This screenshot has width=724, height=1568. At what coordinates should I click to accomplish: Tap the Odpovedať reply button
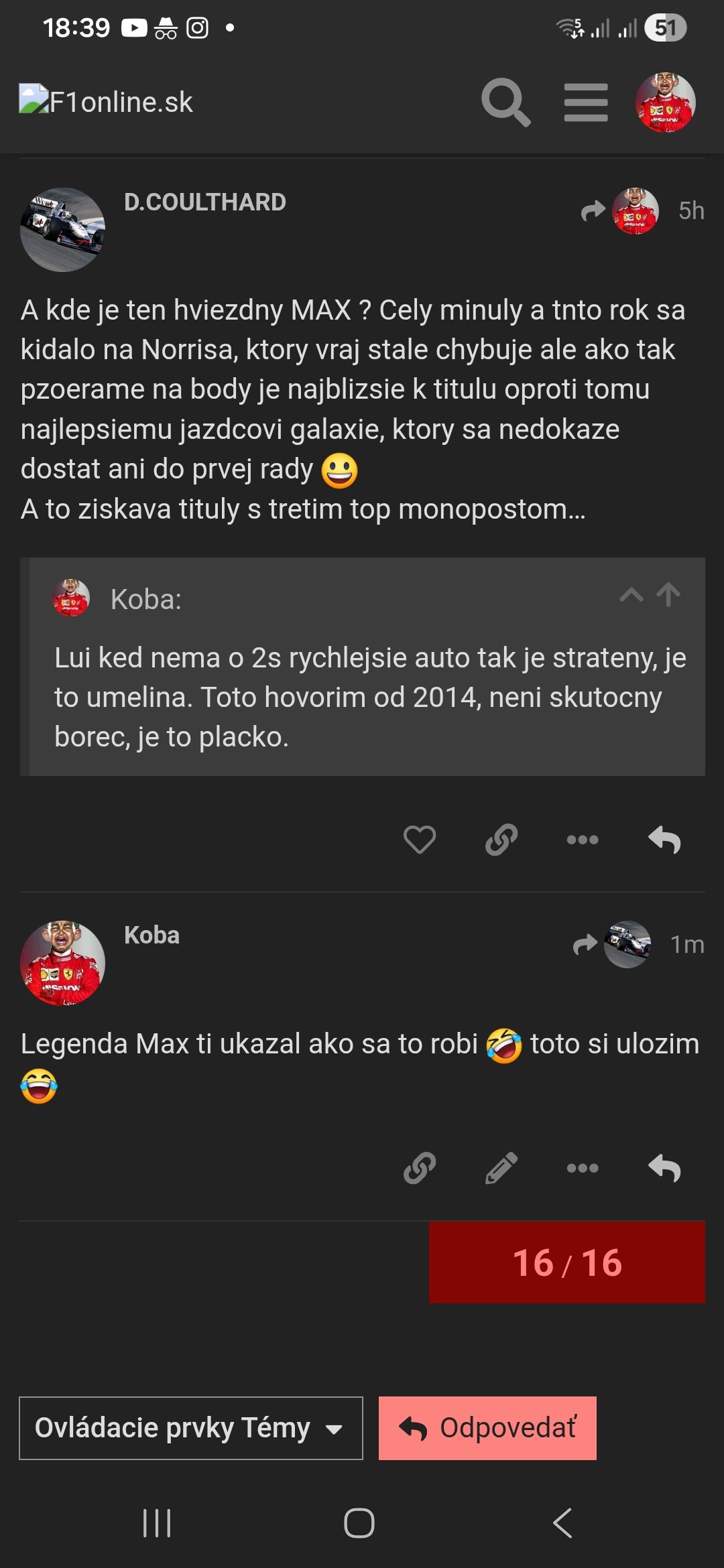(487, 1428)
